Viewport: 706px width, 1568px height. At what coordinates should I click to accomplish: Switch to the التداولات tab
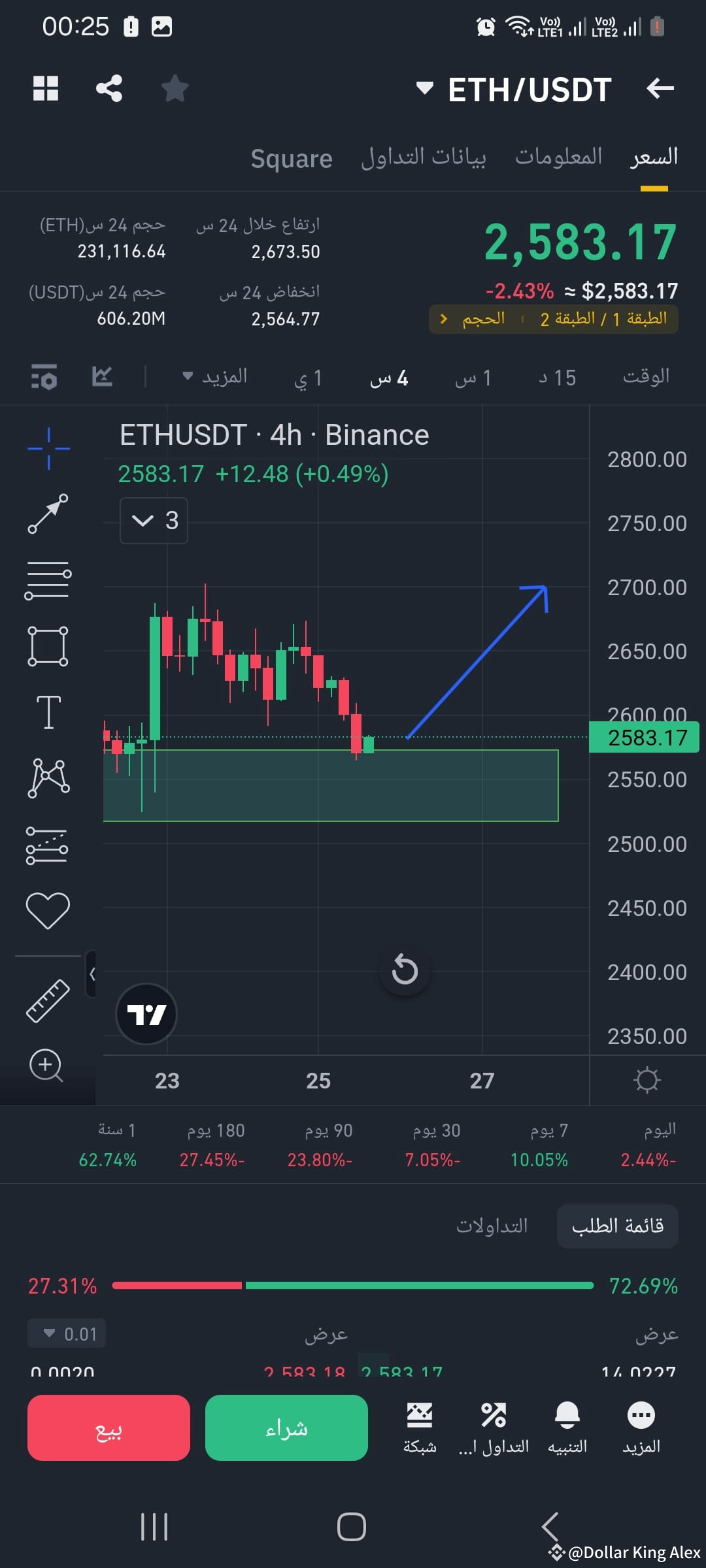tap(494, 1226)
